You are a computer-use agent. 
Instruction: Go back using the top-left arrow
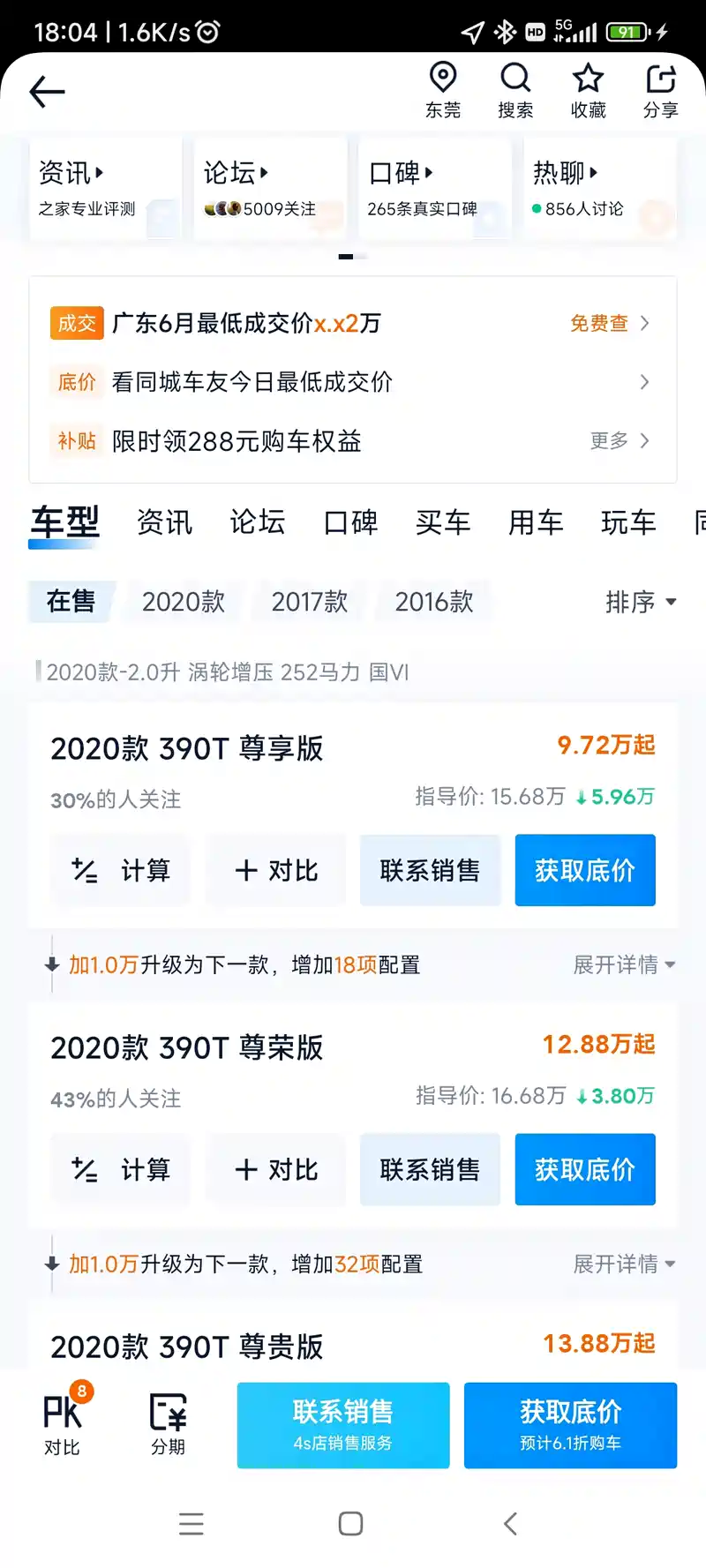48,92
